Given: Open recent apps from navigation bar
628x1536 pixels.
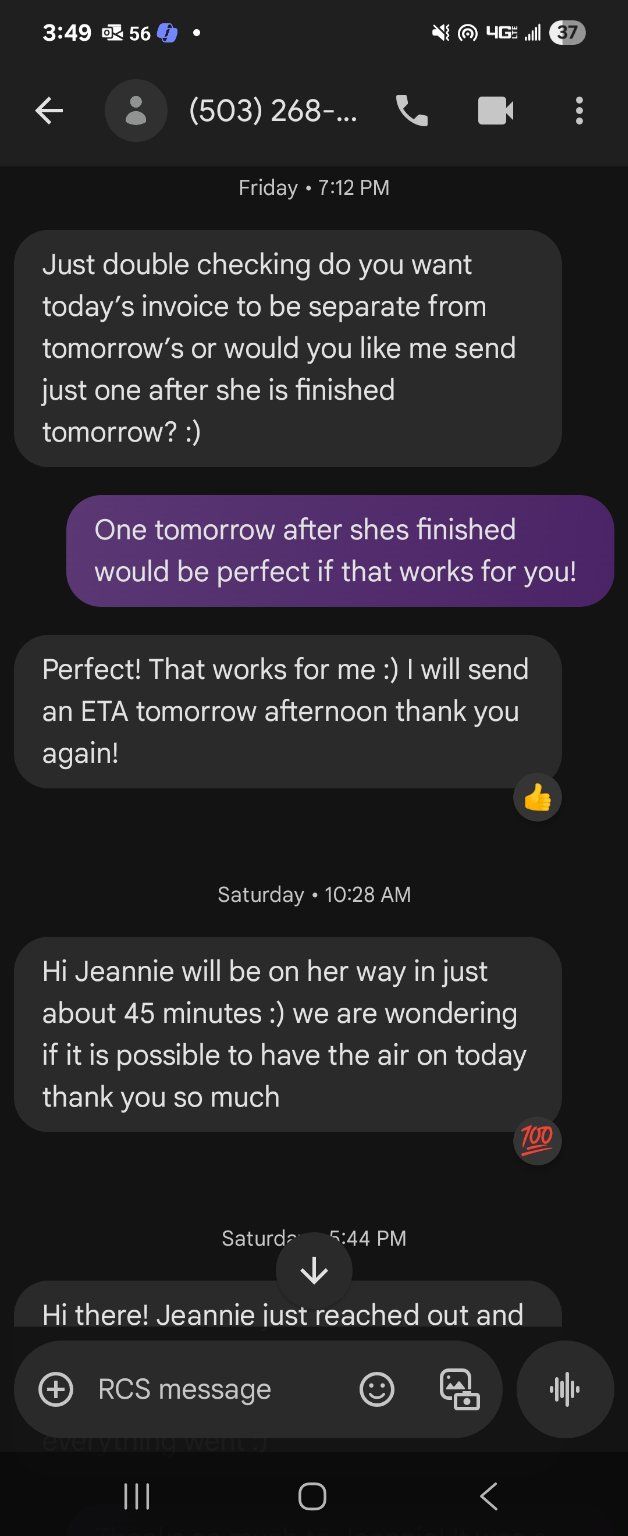Looking at the screenshot, I should pyautogui.click(x=136, y=1496).
